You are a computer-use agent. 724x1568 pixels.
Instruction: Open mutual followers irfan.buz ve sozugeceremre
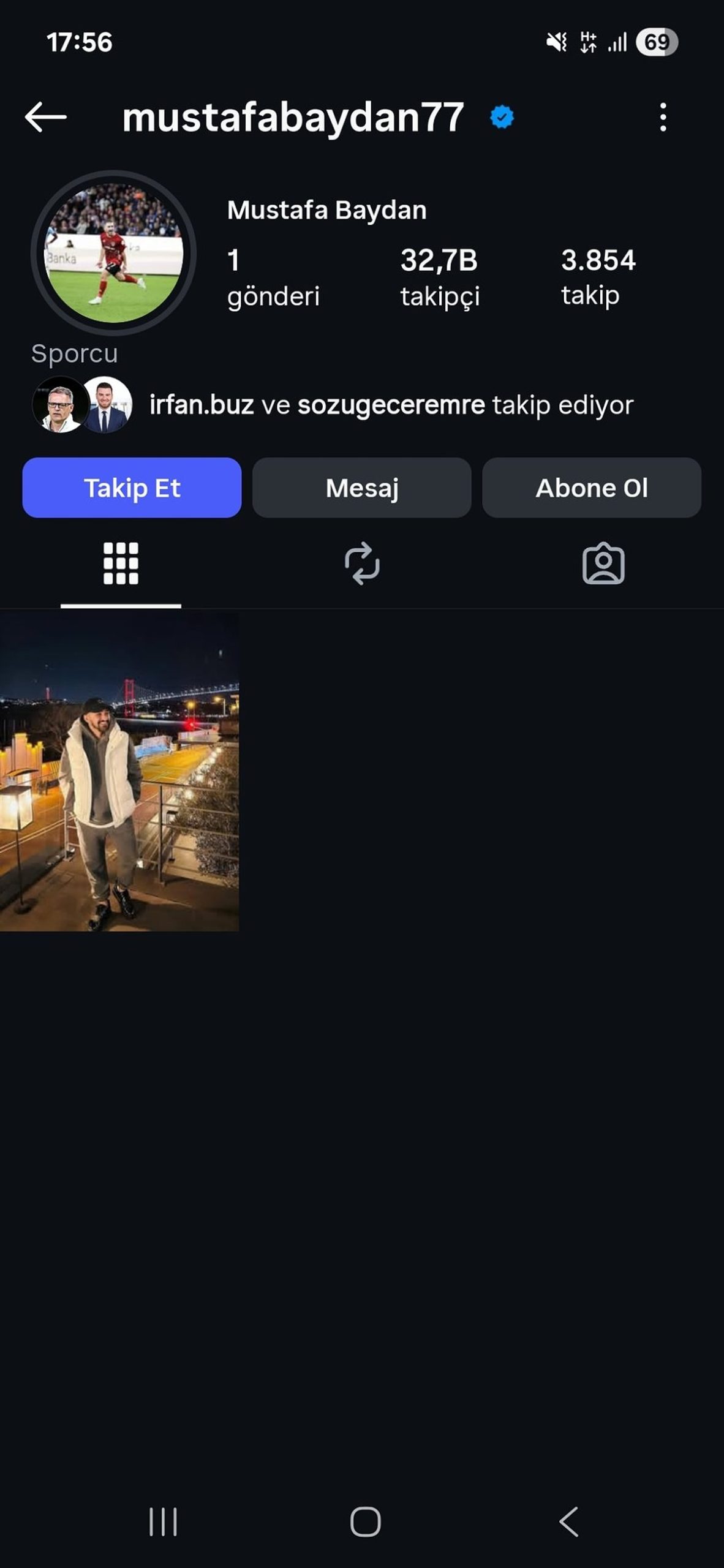point(391,405)
